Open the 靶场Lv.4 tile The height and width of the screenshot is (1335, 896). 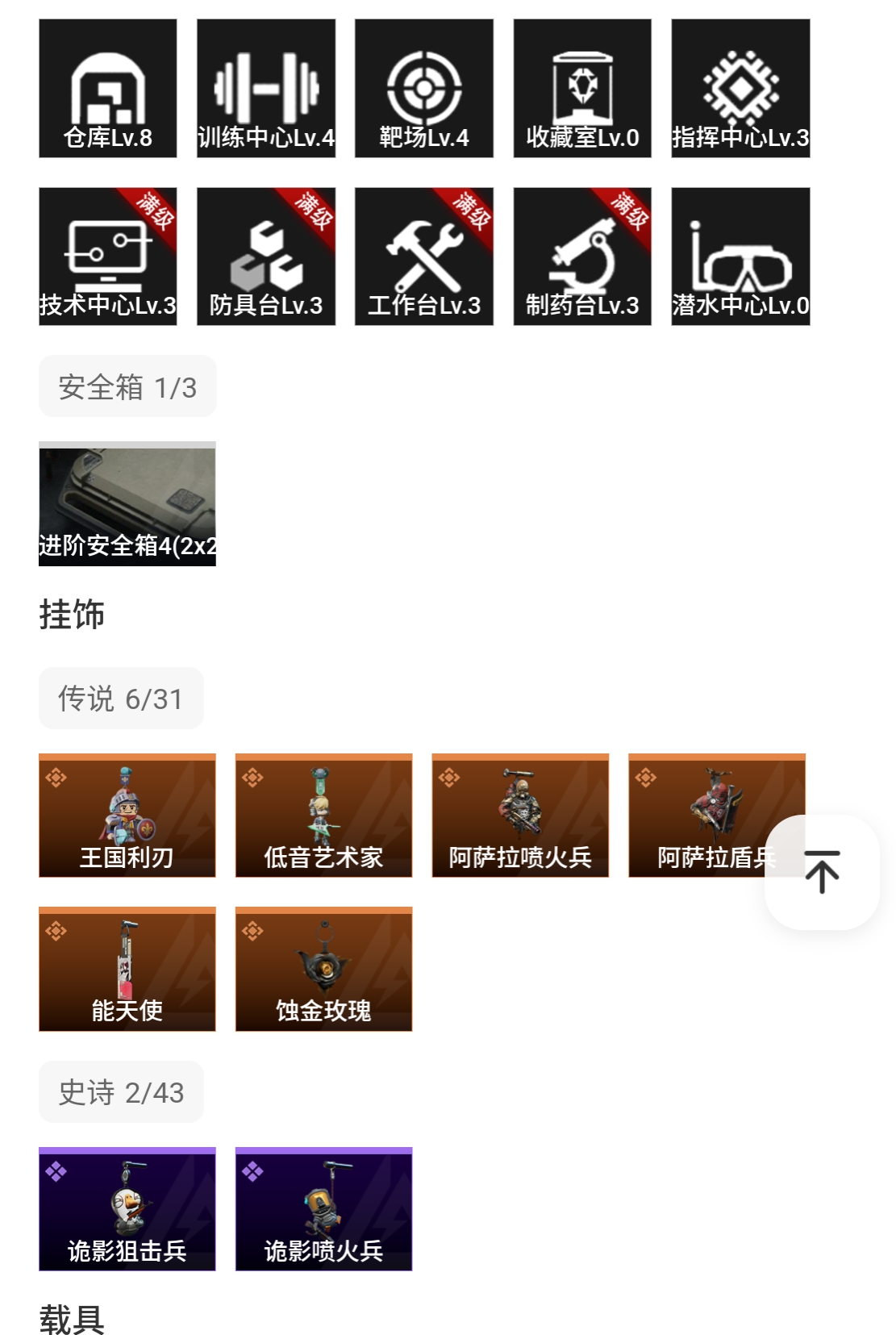click(x=424, y=89)
